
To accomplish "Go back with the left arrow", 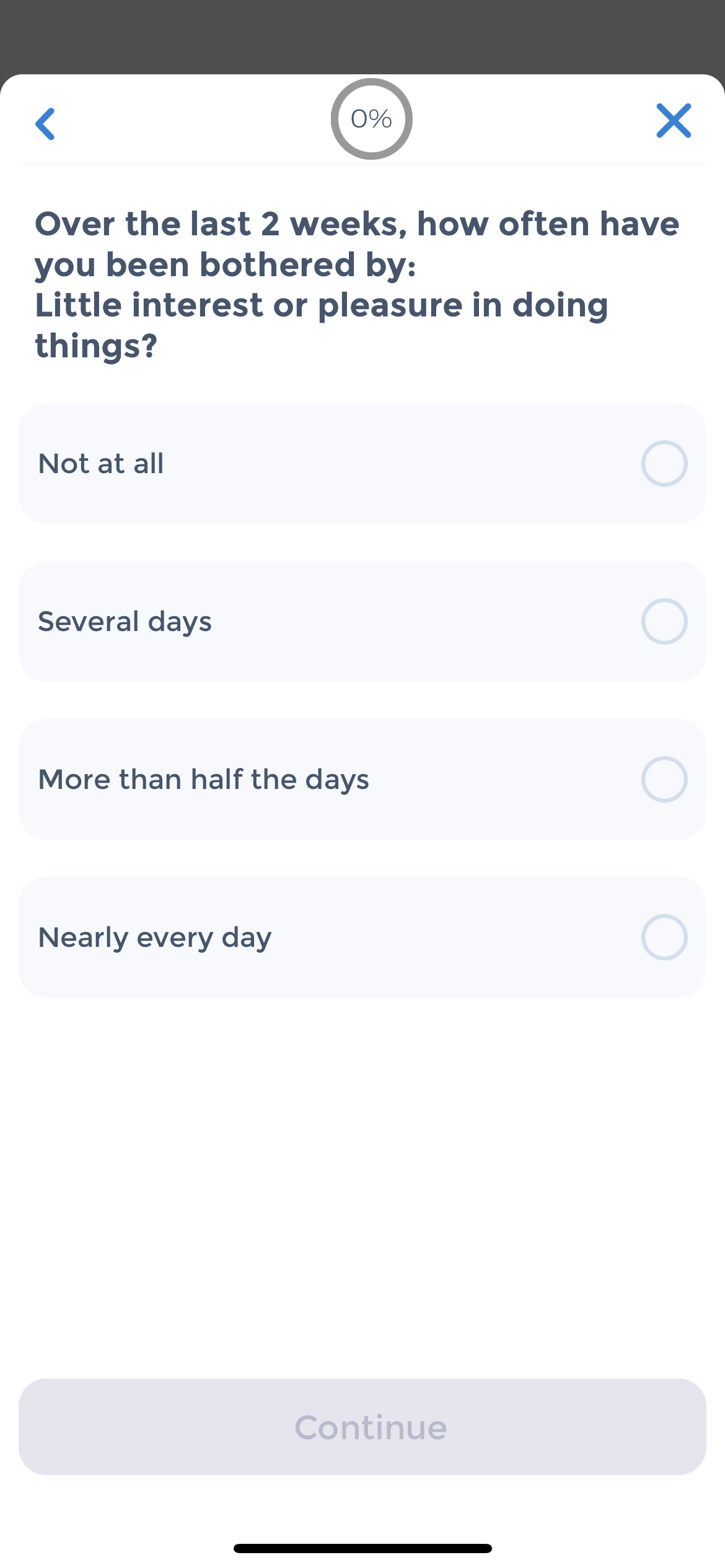I will [45, 124].
